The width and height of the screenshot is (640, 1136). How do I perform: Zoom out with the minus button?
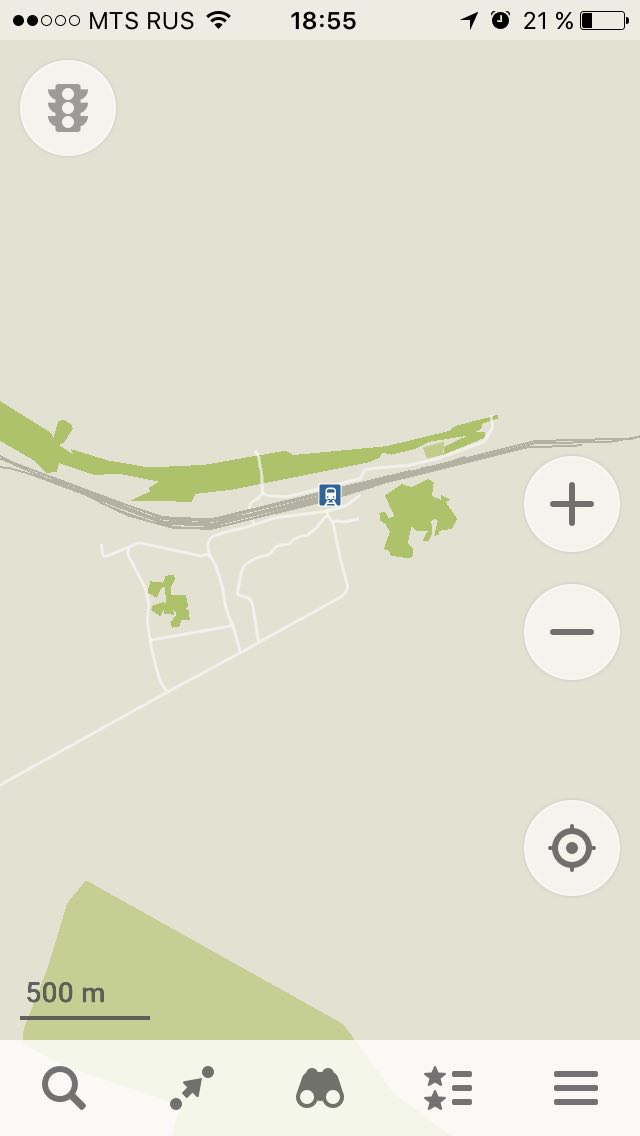tap(572, 632)
